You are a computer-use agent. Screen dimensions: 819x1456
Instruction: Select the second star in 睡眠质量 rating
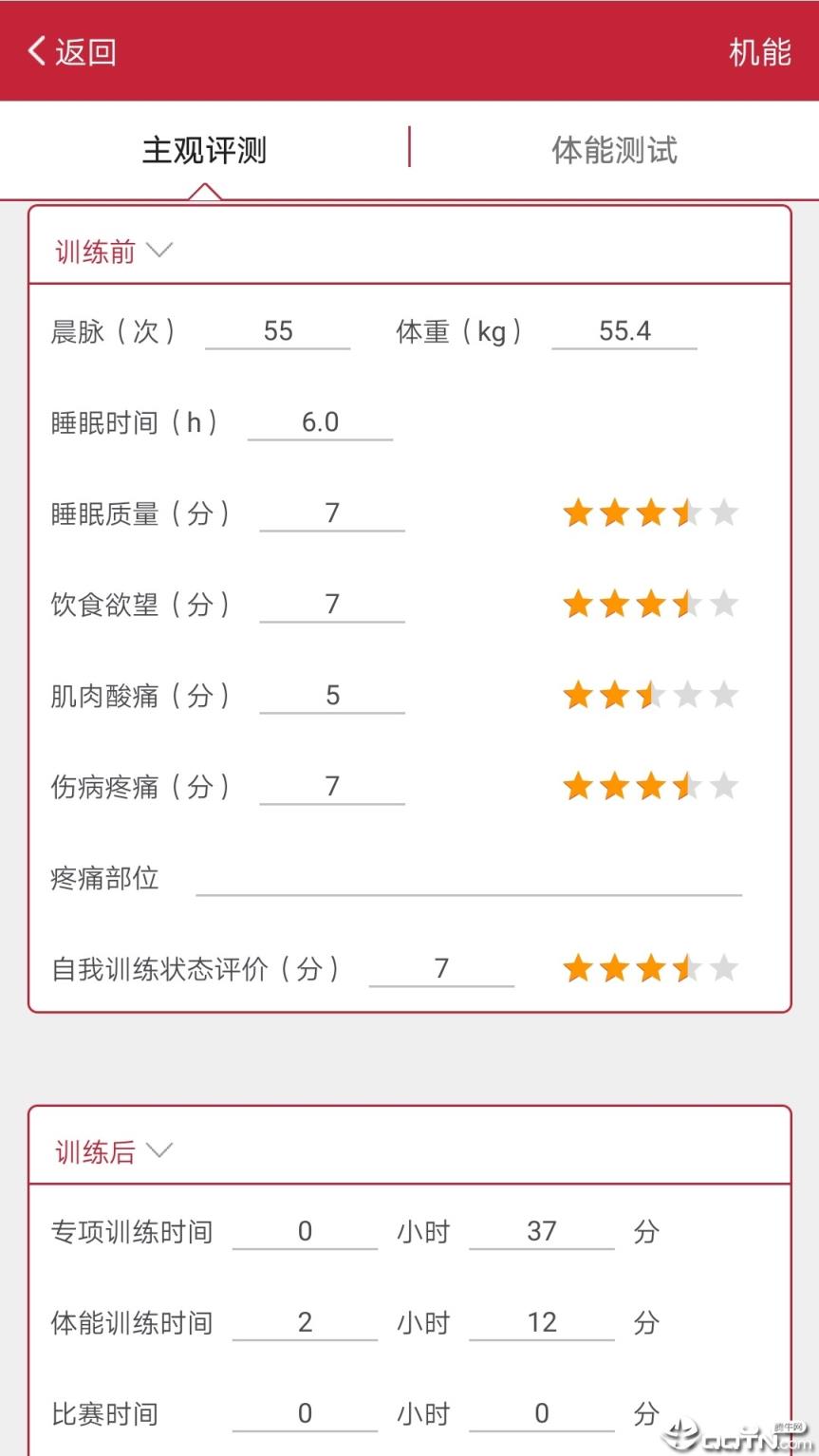615,513
